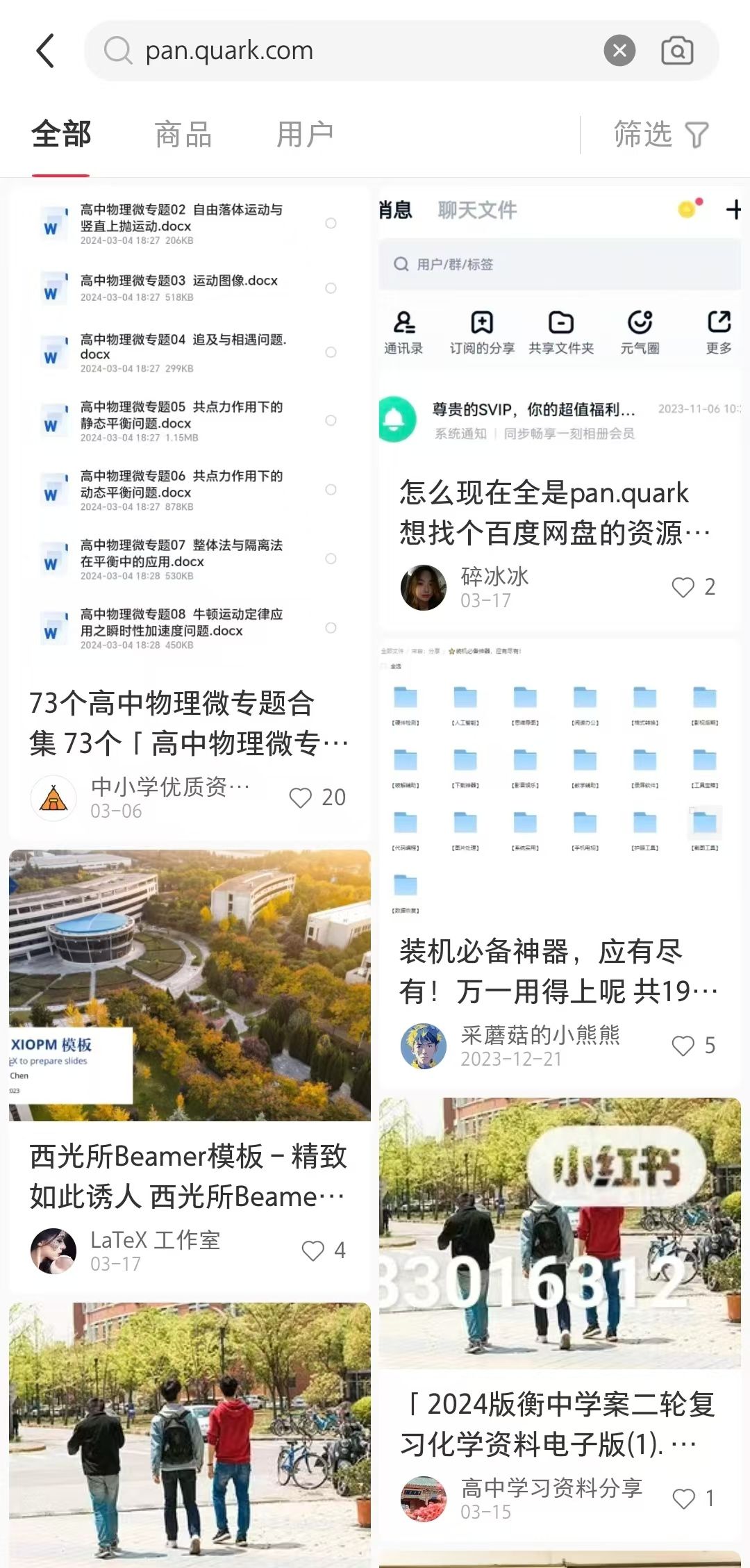This screenshot has width=750, height=1568.
Task: Open the 筛选 filter options
Action: (657, 133)
